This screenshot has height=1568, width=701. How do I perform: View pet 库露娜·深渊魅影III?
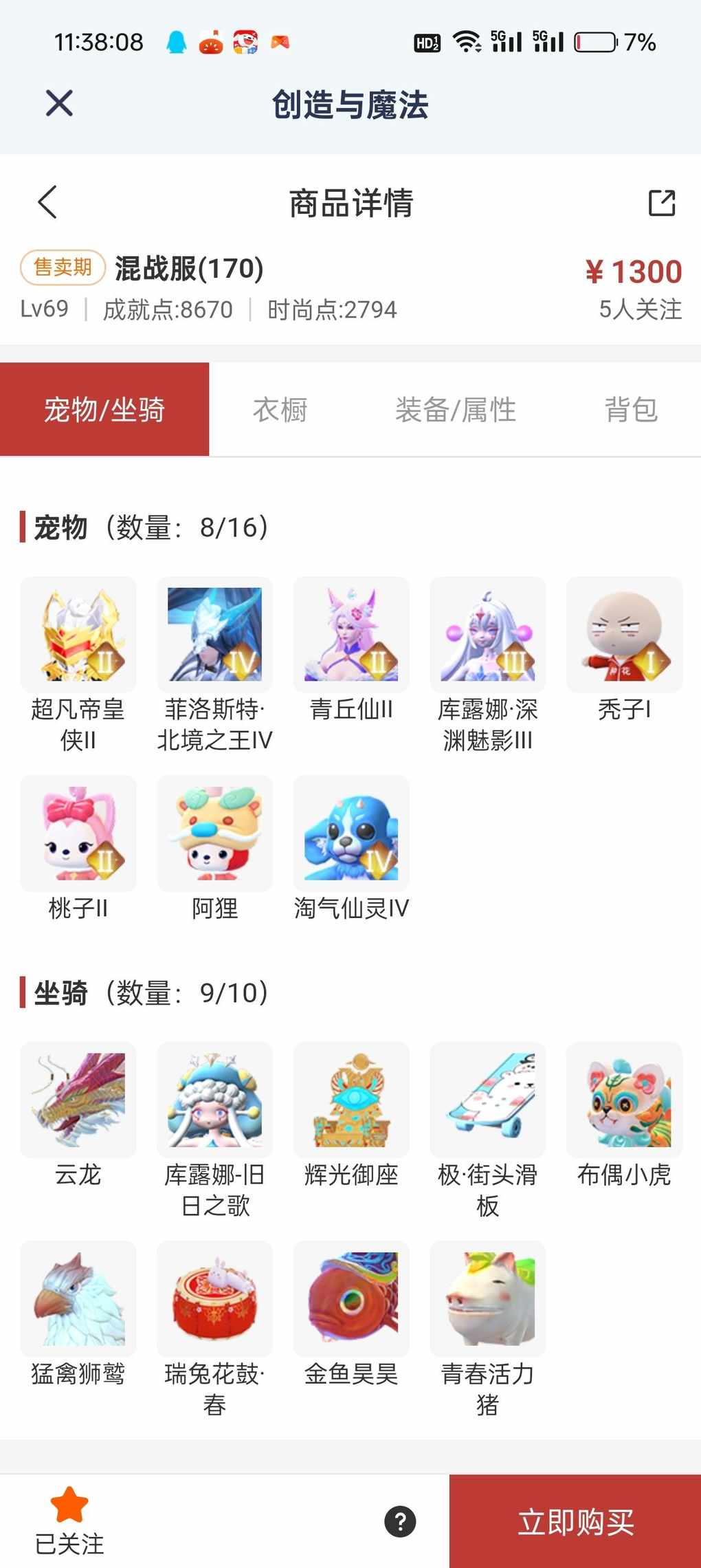tap(487, 635)
